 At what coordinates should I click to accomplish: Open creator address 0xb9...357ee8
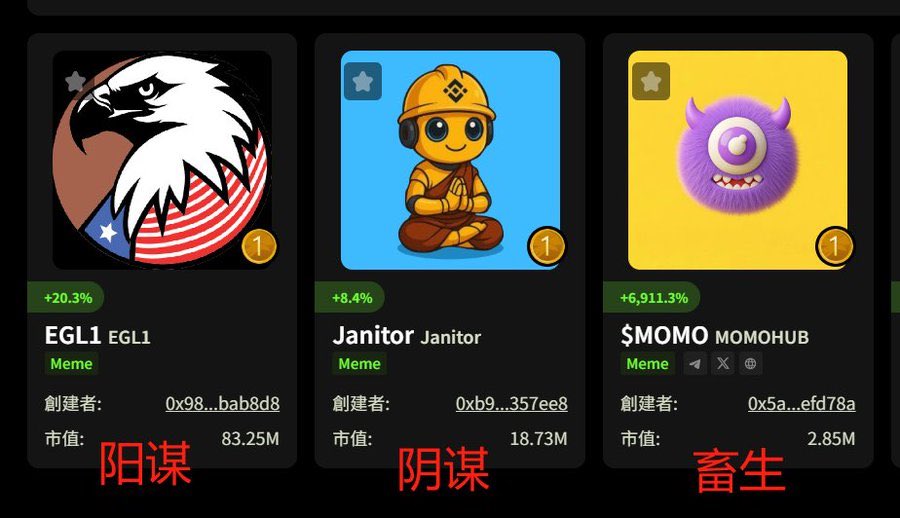511,404
